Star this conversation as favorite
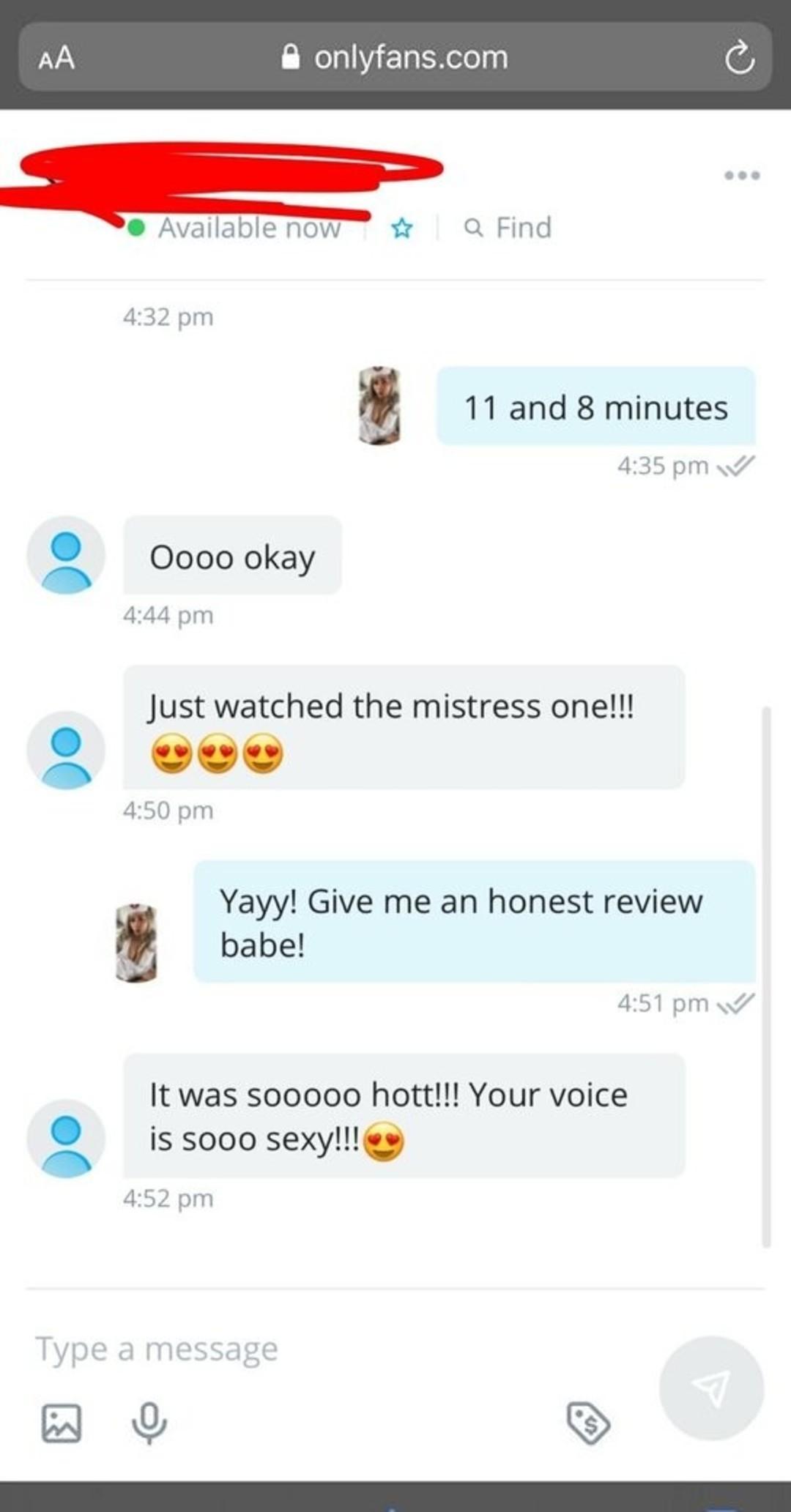This screenshot has height=1512, width=791. [401, 228]
